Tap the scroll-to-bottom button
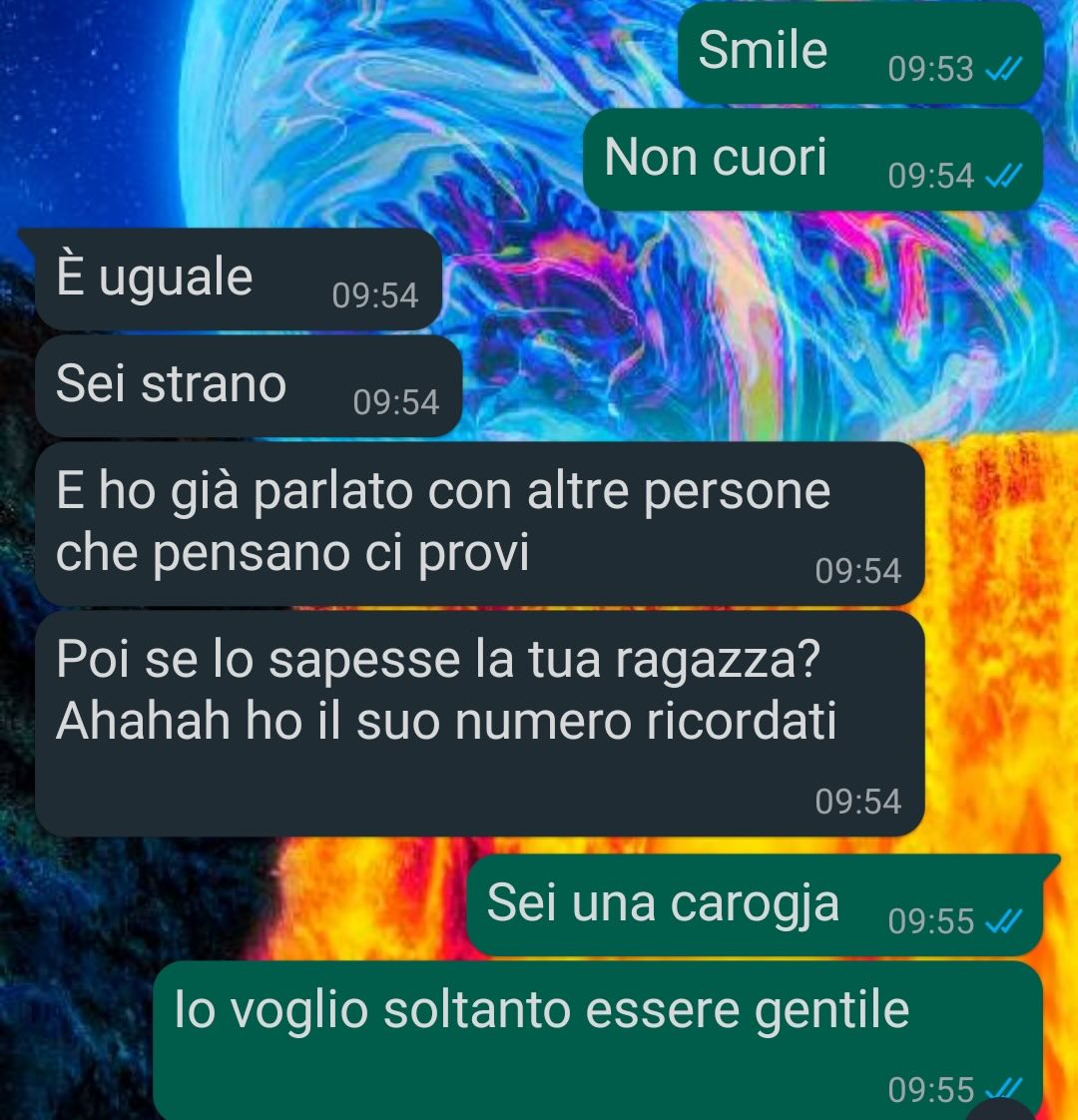This screenshot has height=1120, width=1078. pyautogui.click(x=1001, y=1110)
